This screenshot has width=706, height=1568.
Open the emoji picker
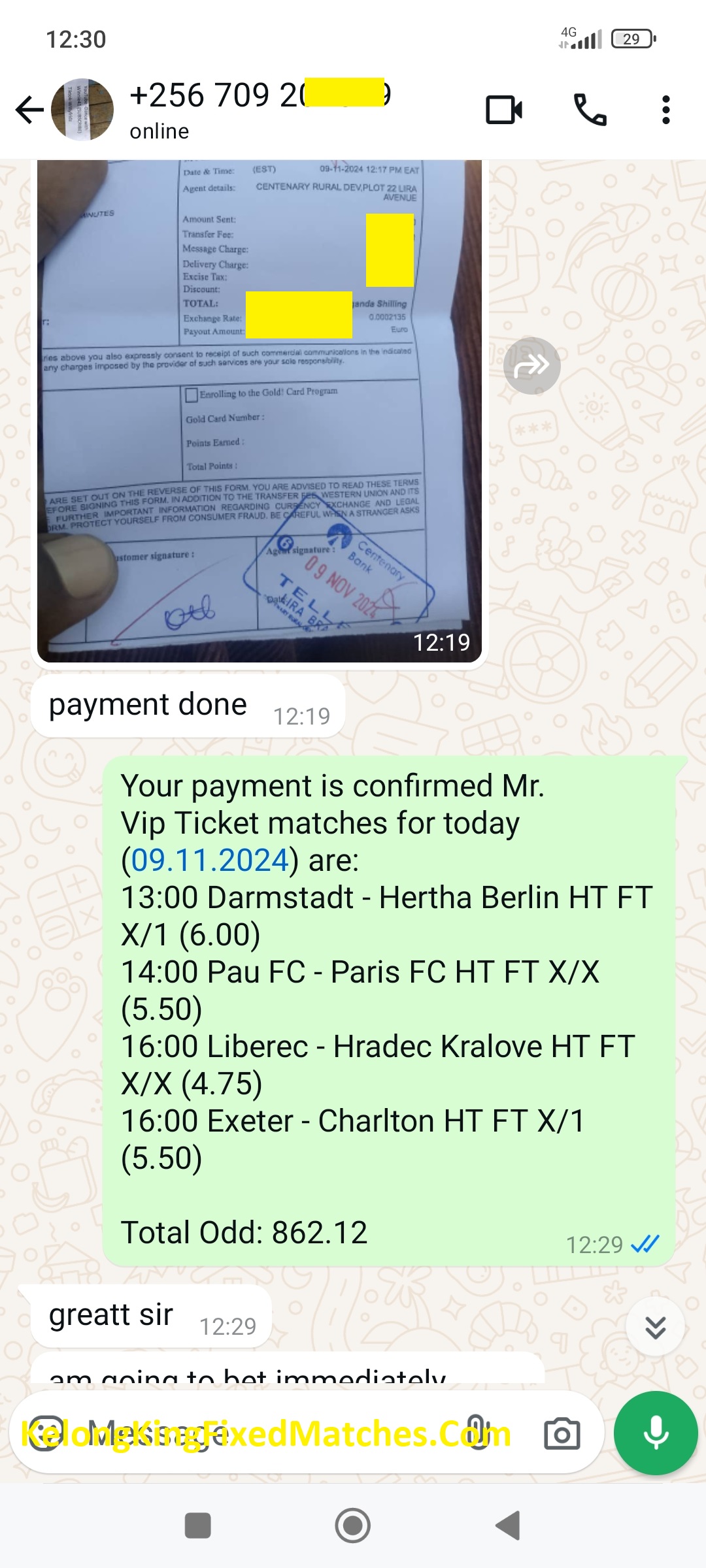pyautogui.click(x=44, y=1434)
